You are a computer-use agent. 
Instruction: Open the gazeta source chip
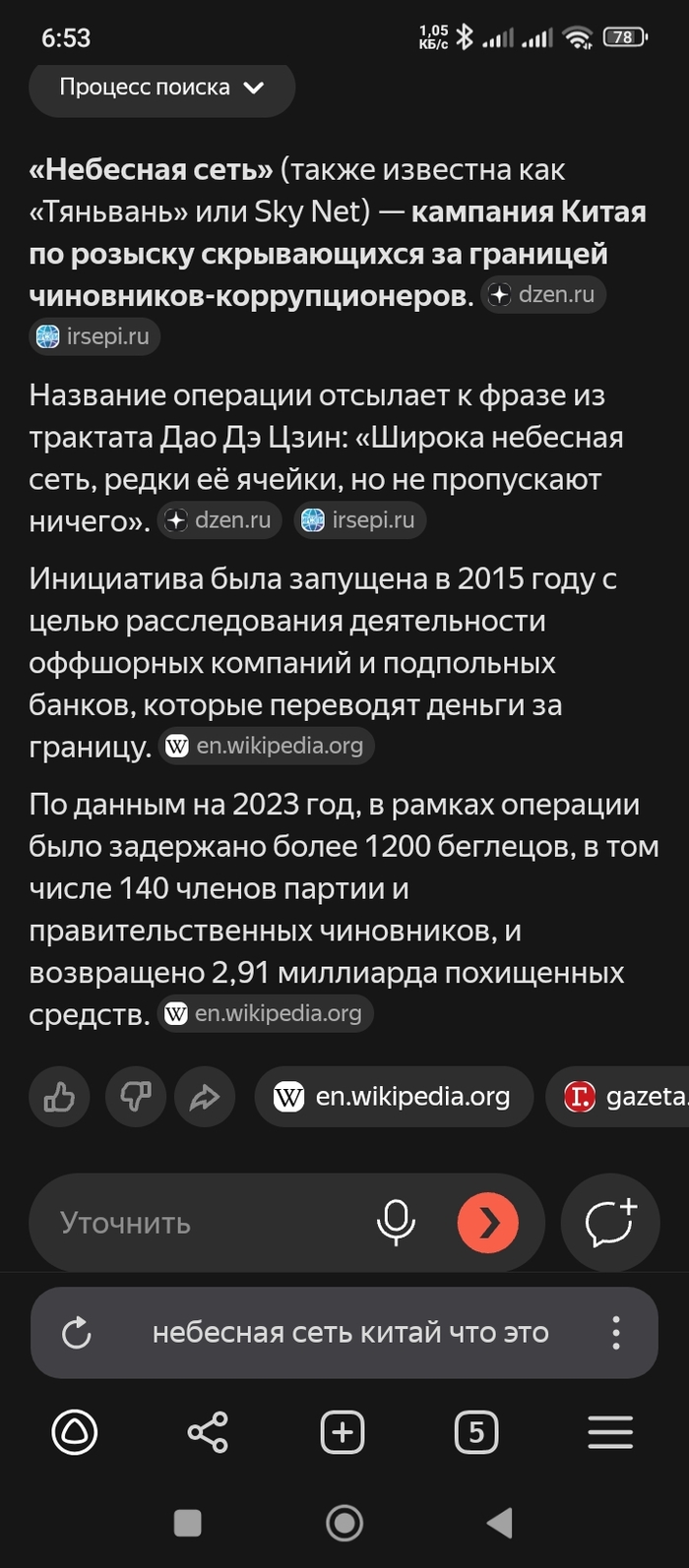[x=618, y=1096]
